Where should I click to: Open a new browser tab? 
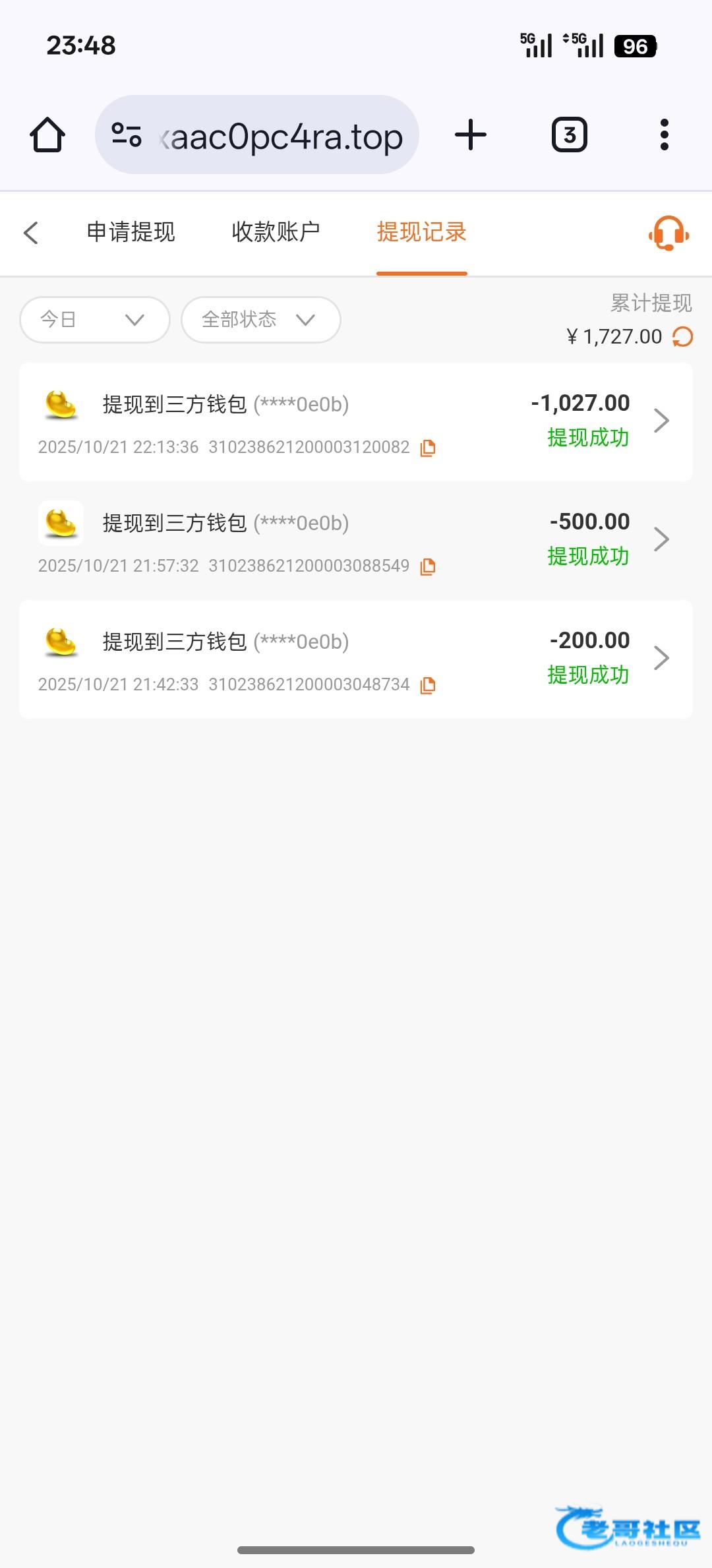471,135
